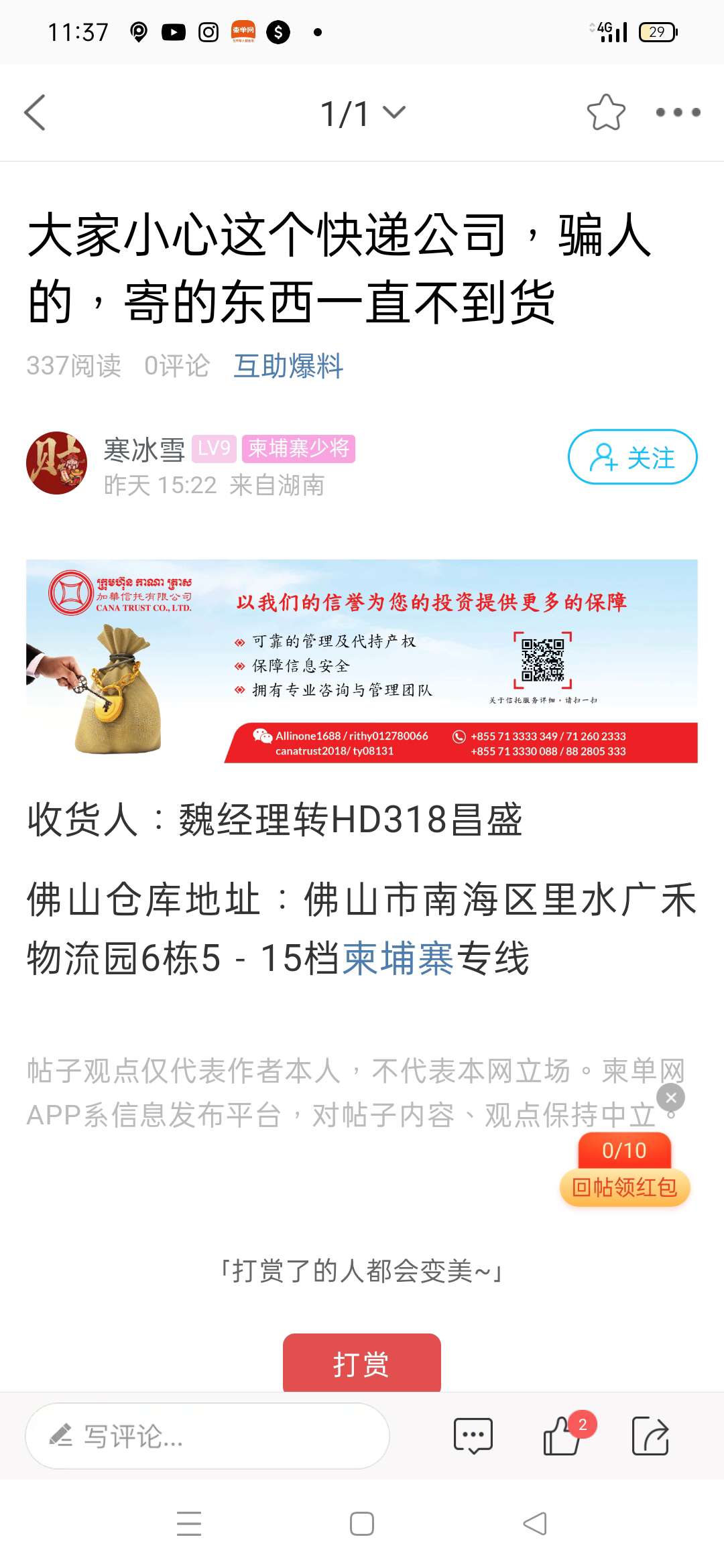Tap the 回帖领红包 reply reward button
This screenshot has height=1568, width=724.
click(x=625, y=1187)
